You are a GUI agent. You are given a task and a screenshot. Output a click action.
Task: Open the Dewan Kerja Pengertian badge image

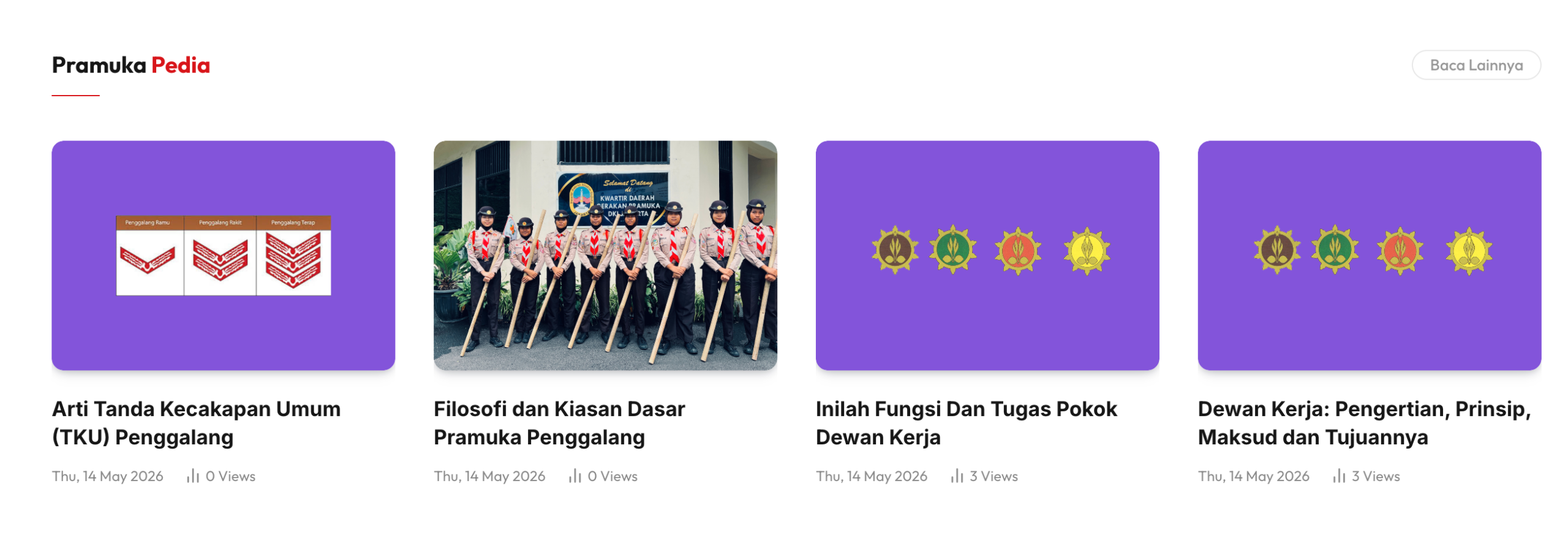tap(1369, 255)
